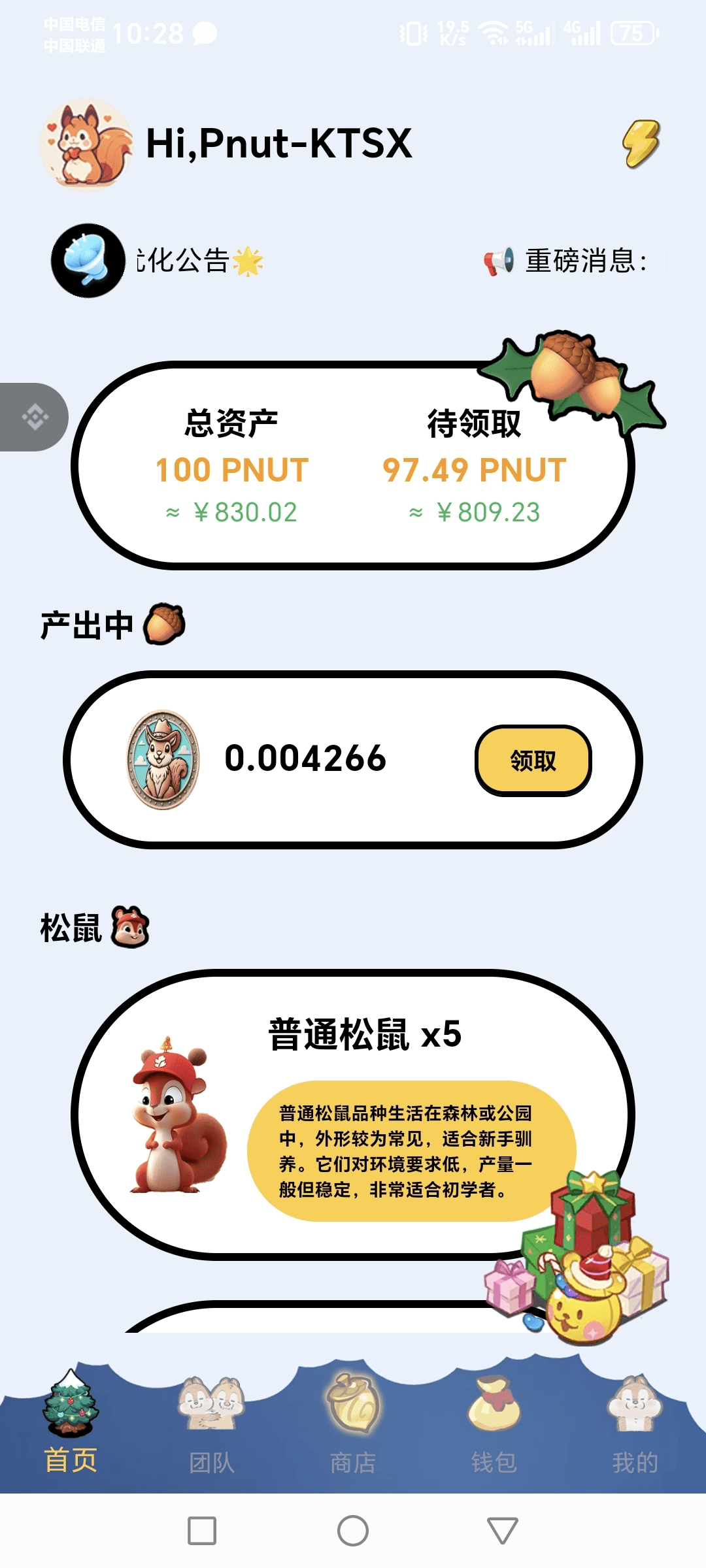Open the 我的 tab
The height and width of the screenshot is (1568, 706).
coord(635,1424)
